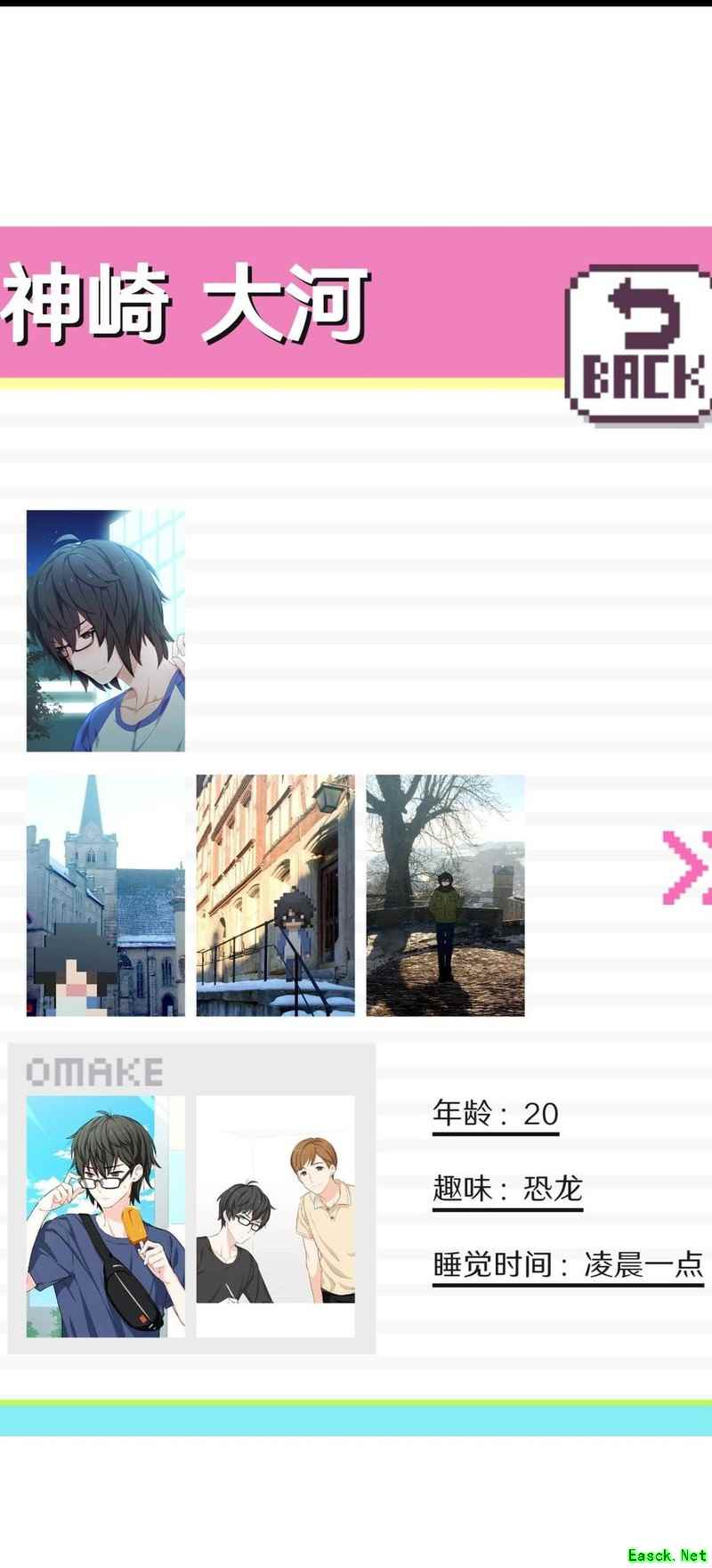Go to next page with pink arrows

tap(688, 865)
